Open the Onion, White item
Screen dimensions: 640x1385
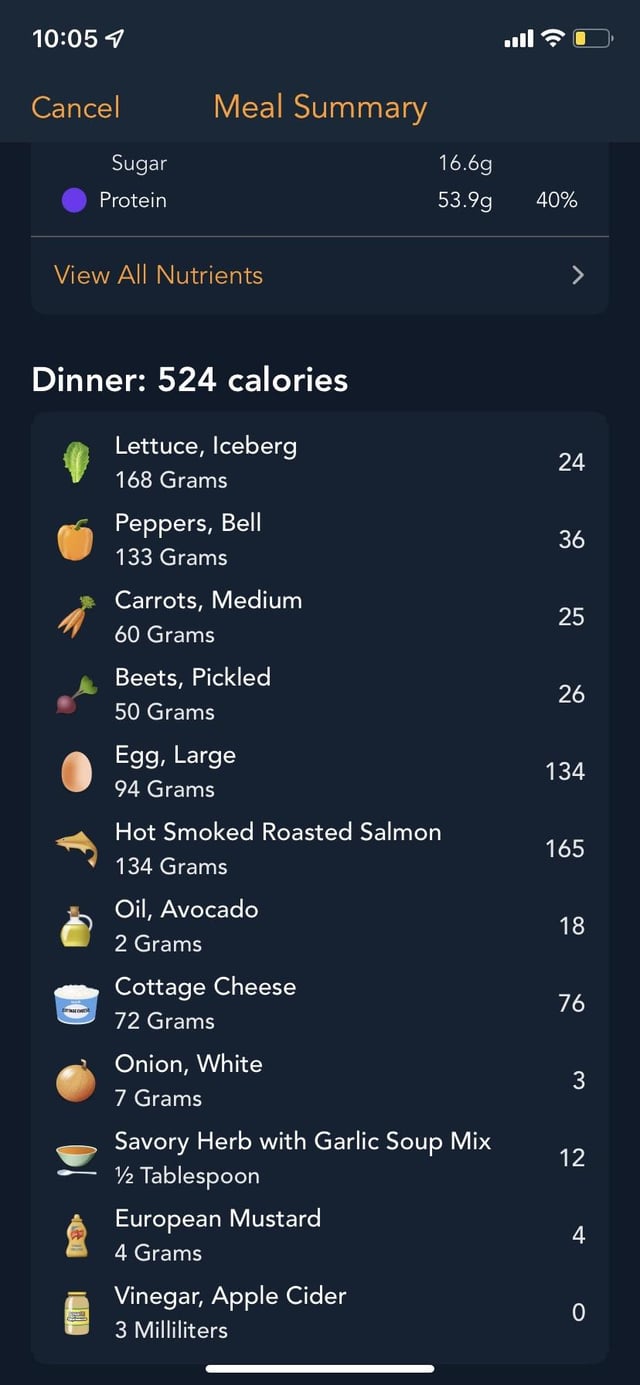[x=320, y=1080]
